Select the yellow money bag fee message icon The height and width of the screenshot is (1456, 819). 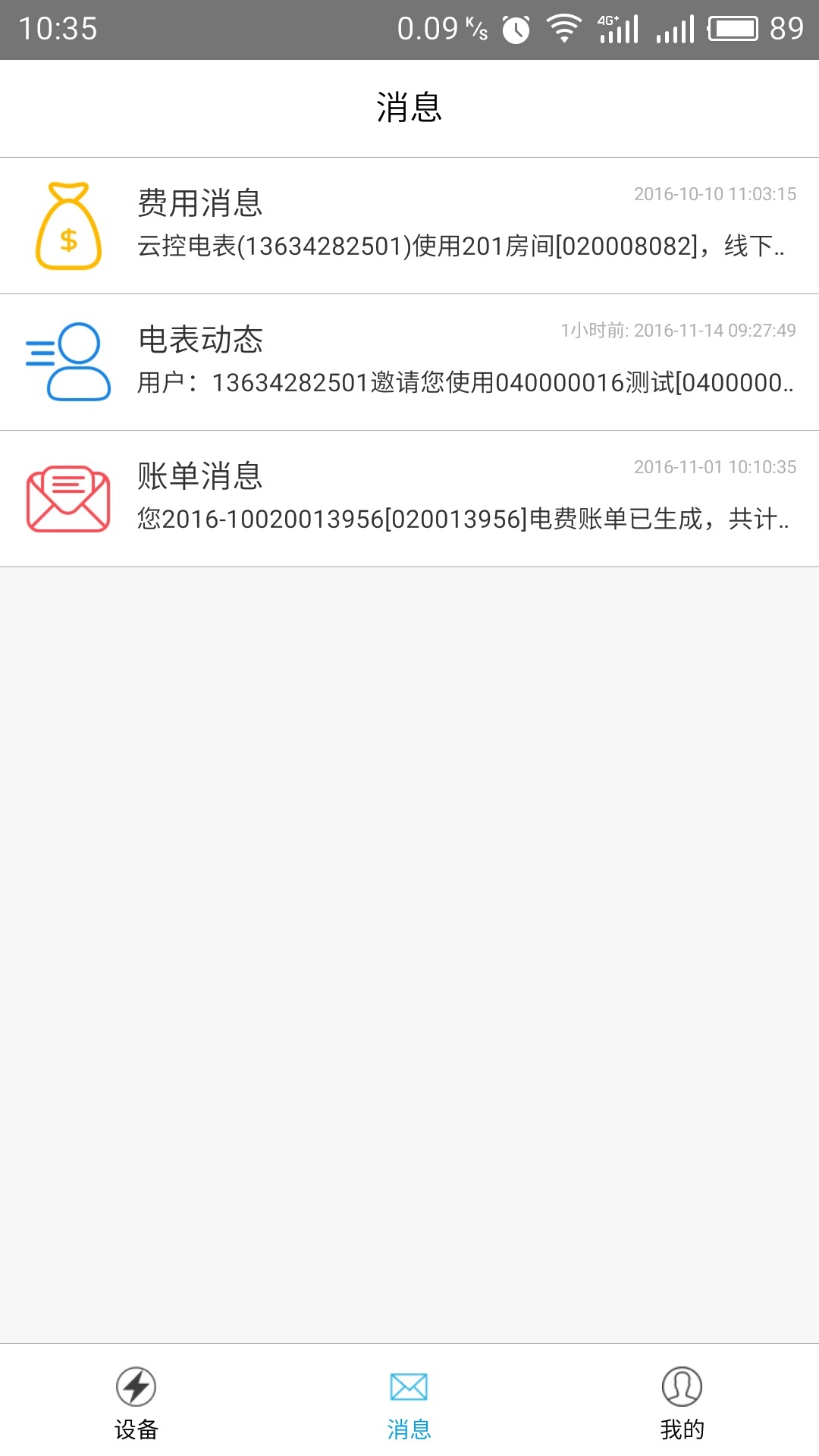(x=68, y=225)
